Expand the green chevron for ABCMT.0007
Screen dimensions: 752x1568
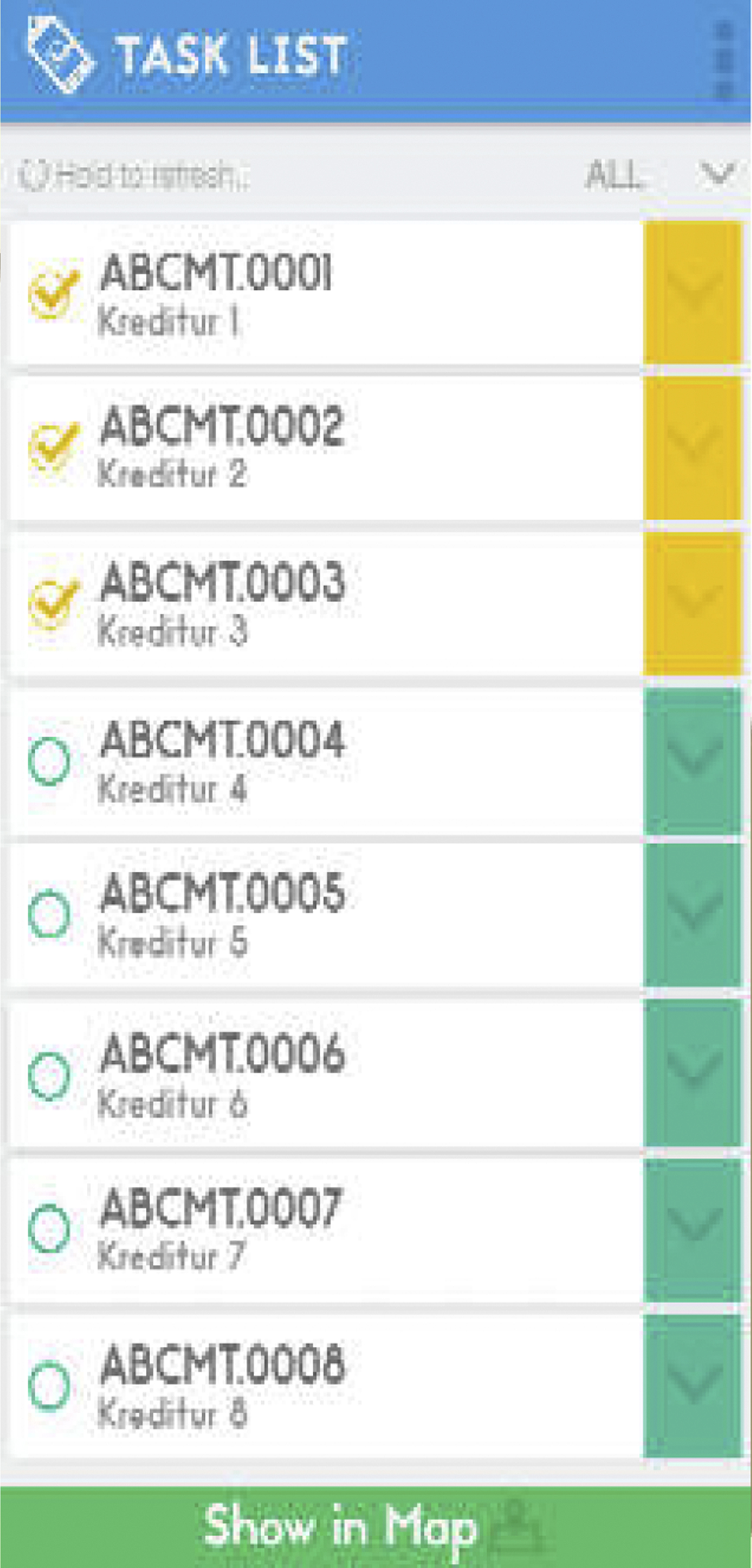[693, 1230]
